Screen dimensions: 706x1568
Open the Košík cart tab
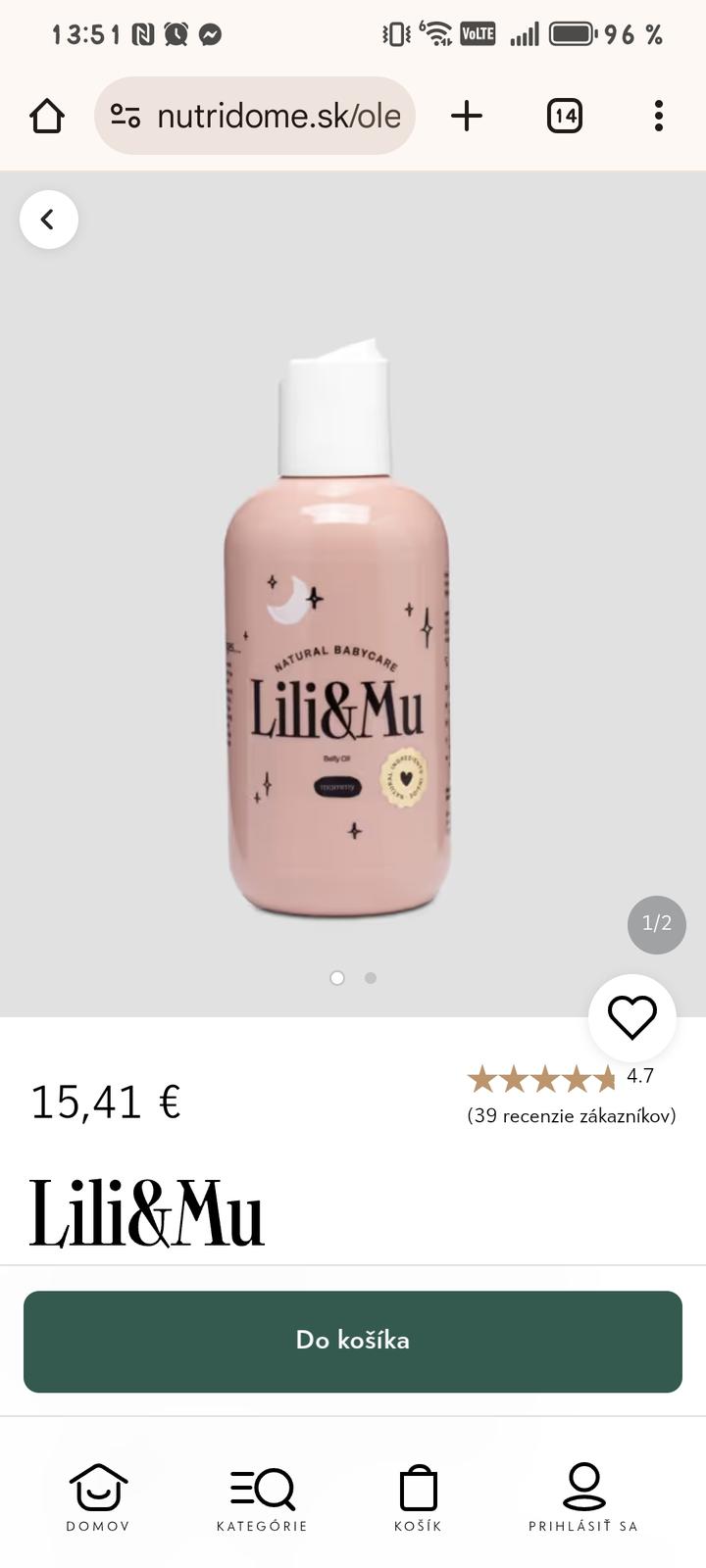419,1497
